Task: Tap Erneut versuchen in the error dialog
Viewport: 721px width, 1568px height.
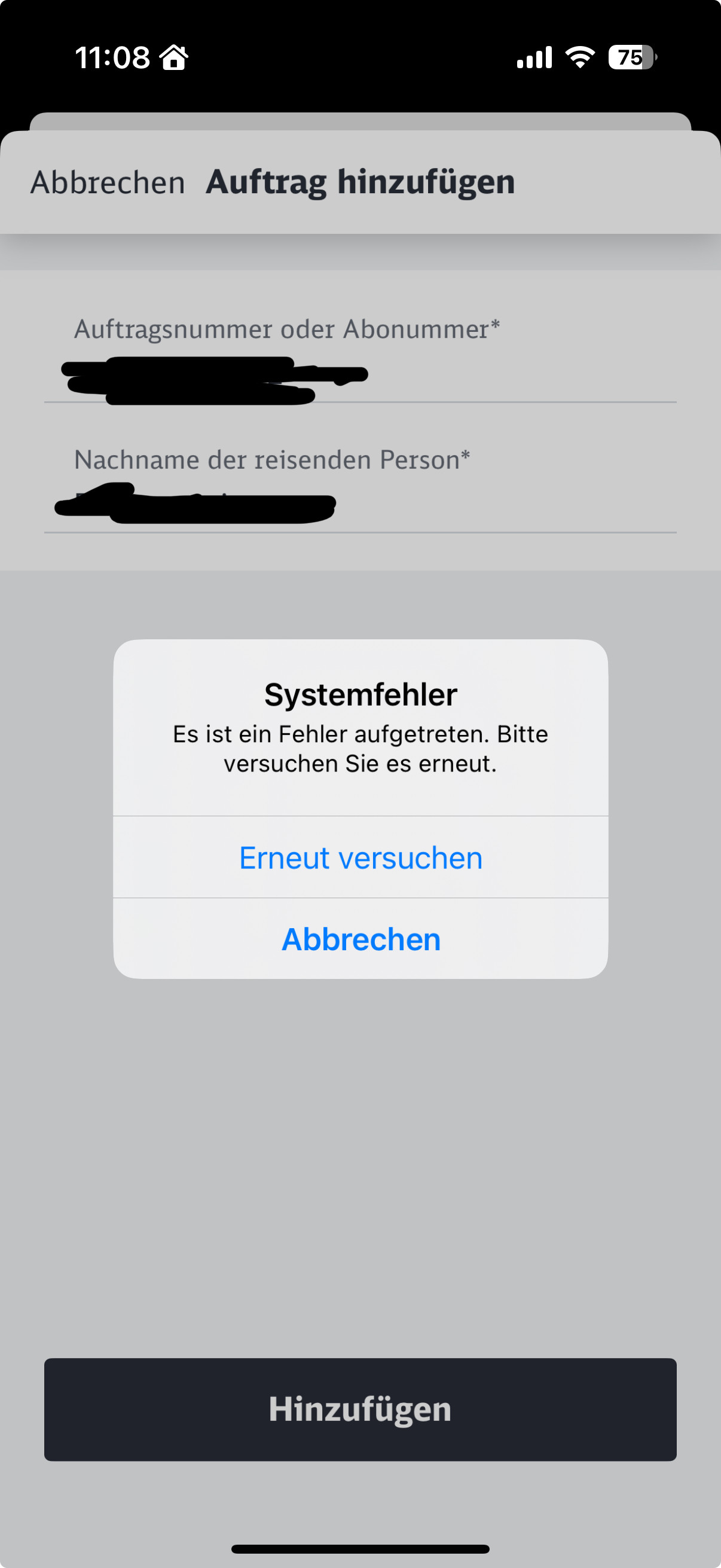Action: click(x=360, y=857)
